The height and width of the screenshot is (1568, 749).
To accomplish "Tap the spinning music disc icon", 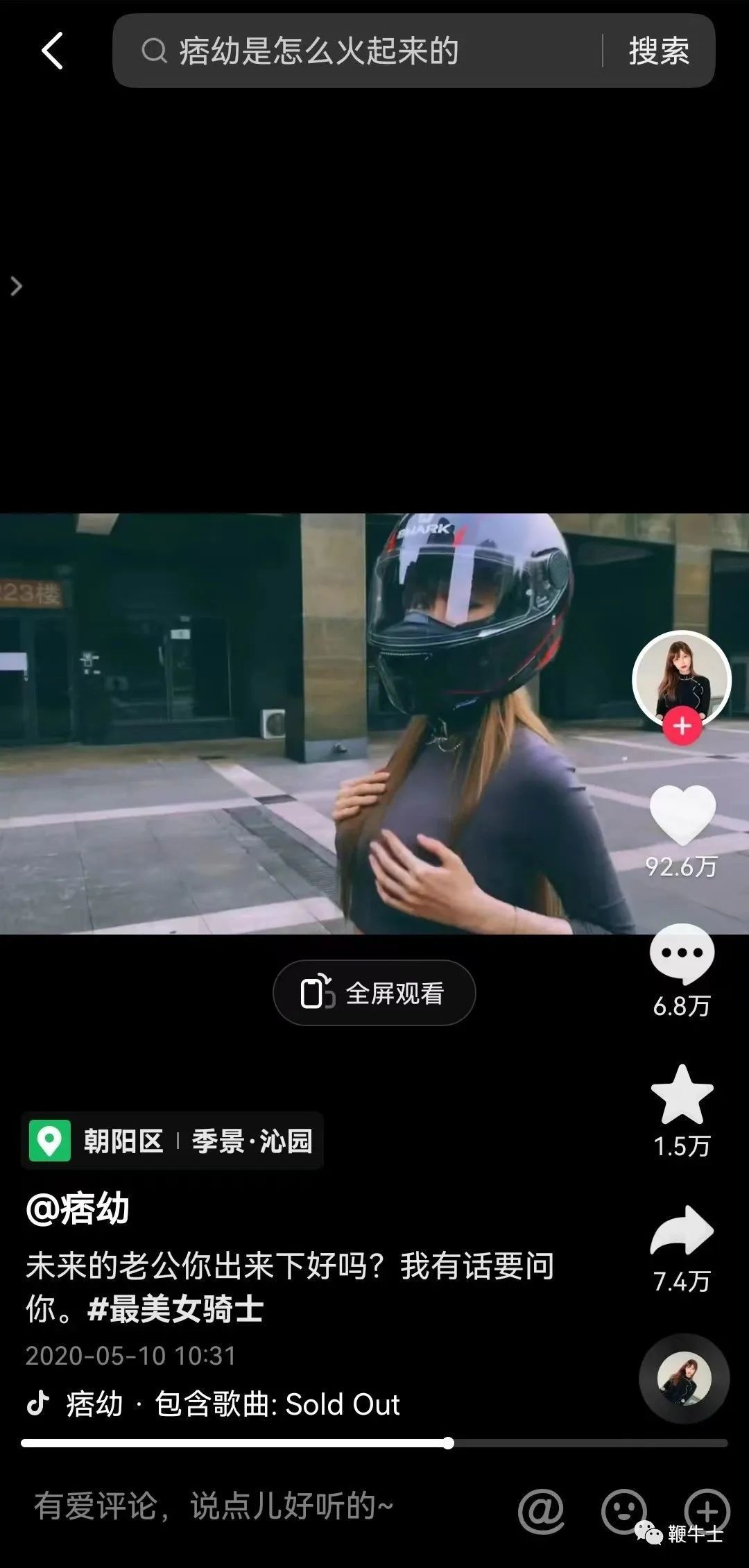I will pos(684,1379).
